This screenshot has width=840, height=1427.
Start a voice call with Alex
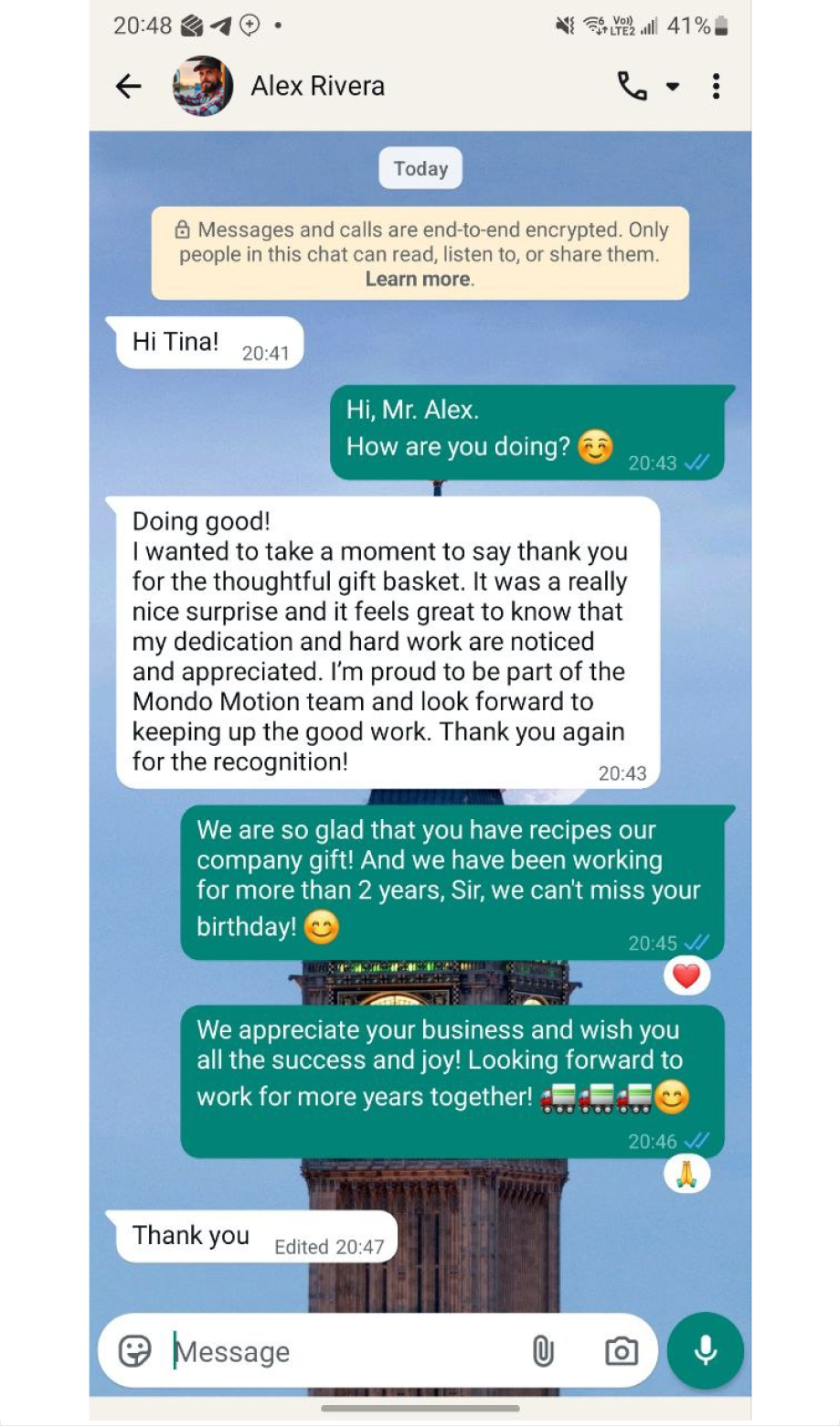[632, 87]
